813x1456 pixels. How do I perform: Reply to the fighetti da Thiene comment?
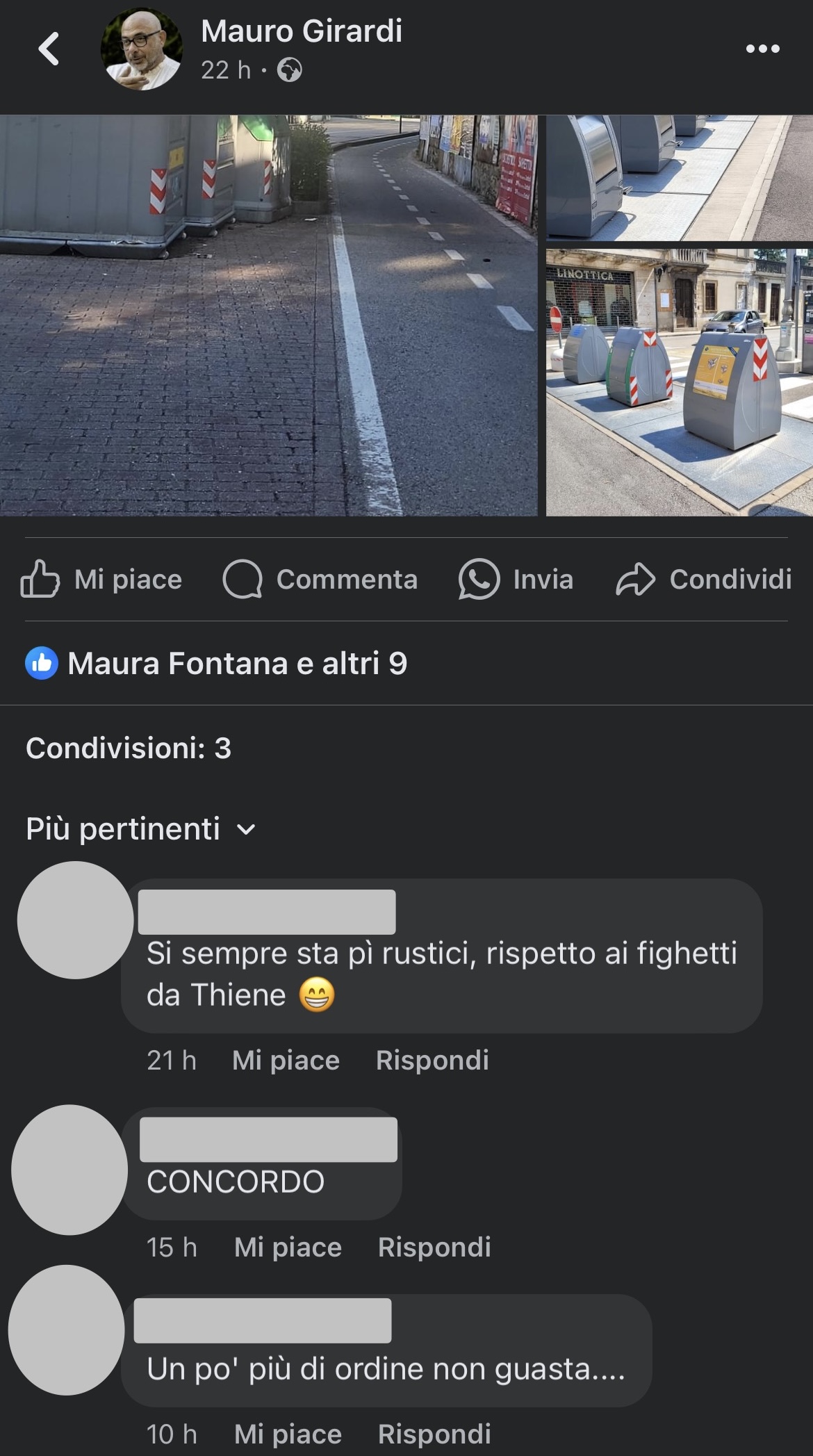tap(432, 1061)
